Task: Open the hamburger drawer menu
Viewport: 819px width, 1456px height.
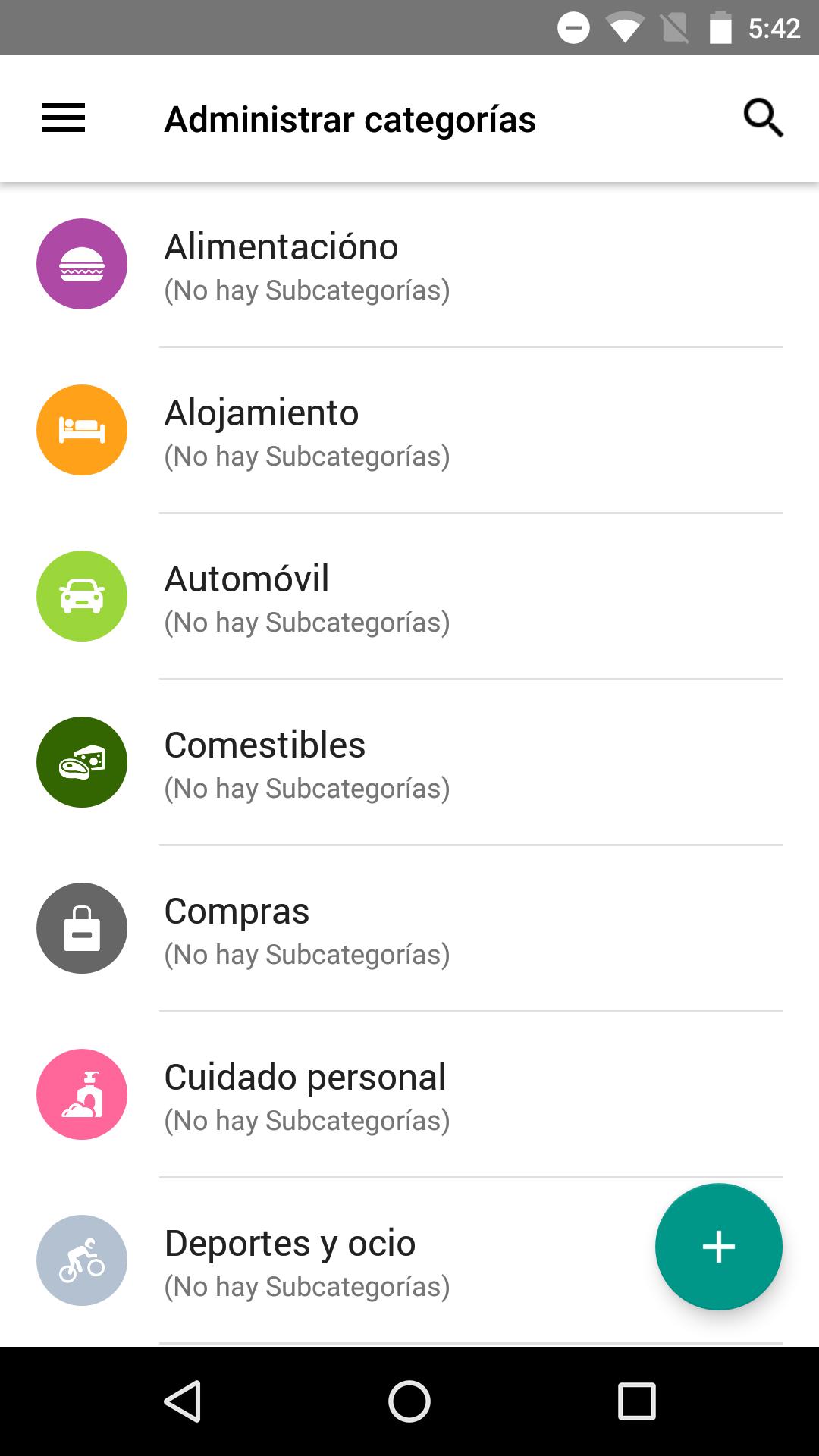Action: pos(64,118)
